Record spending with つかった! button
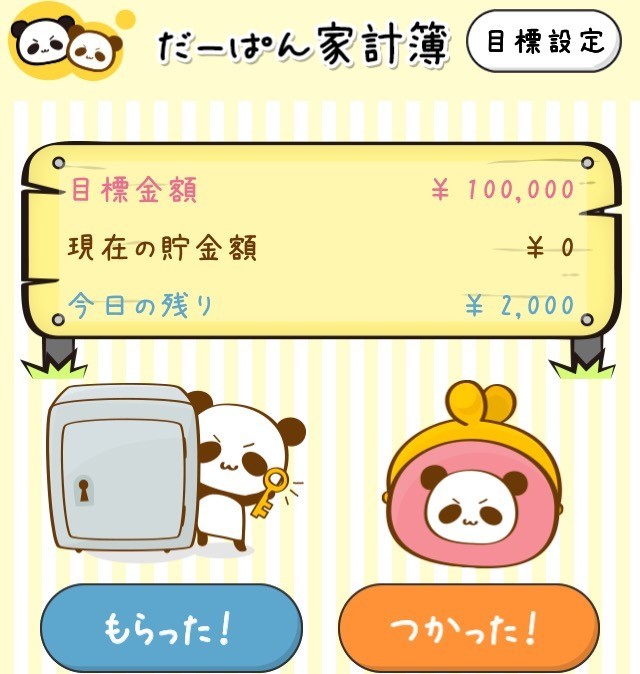640x674 pixels. pyautogui.click(x=468, y=629)
